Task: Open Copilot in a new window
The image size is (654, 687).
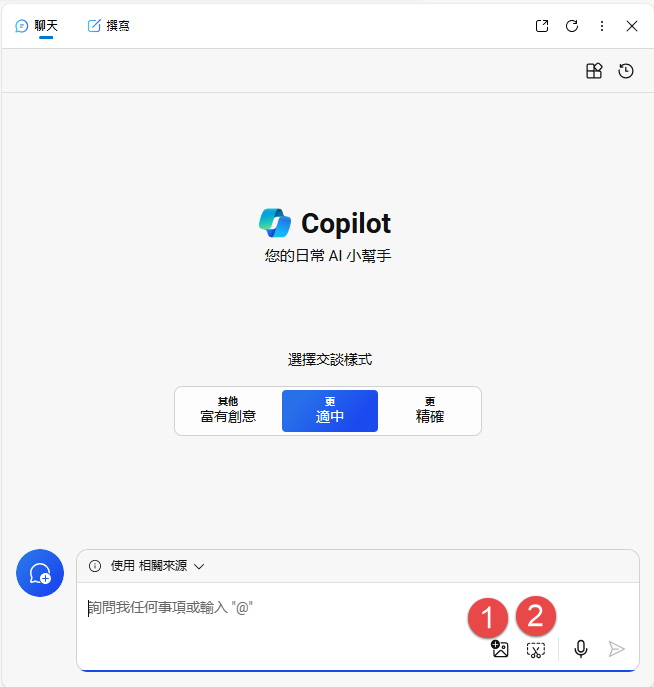Action: pyautogui.click(x=542, y=26)
